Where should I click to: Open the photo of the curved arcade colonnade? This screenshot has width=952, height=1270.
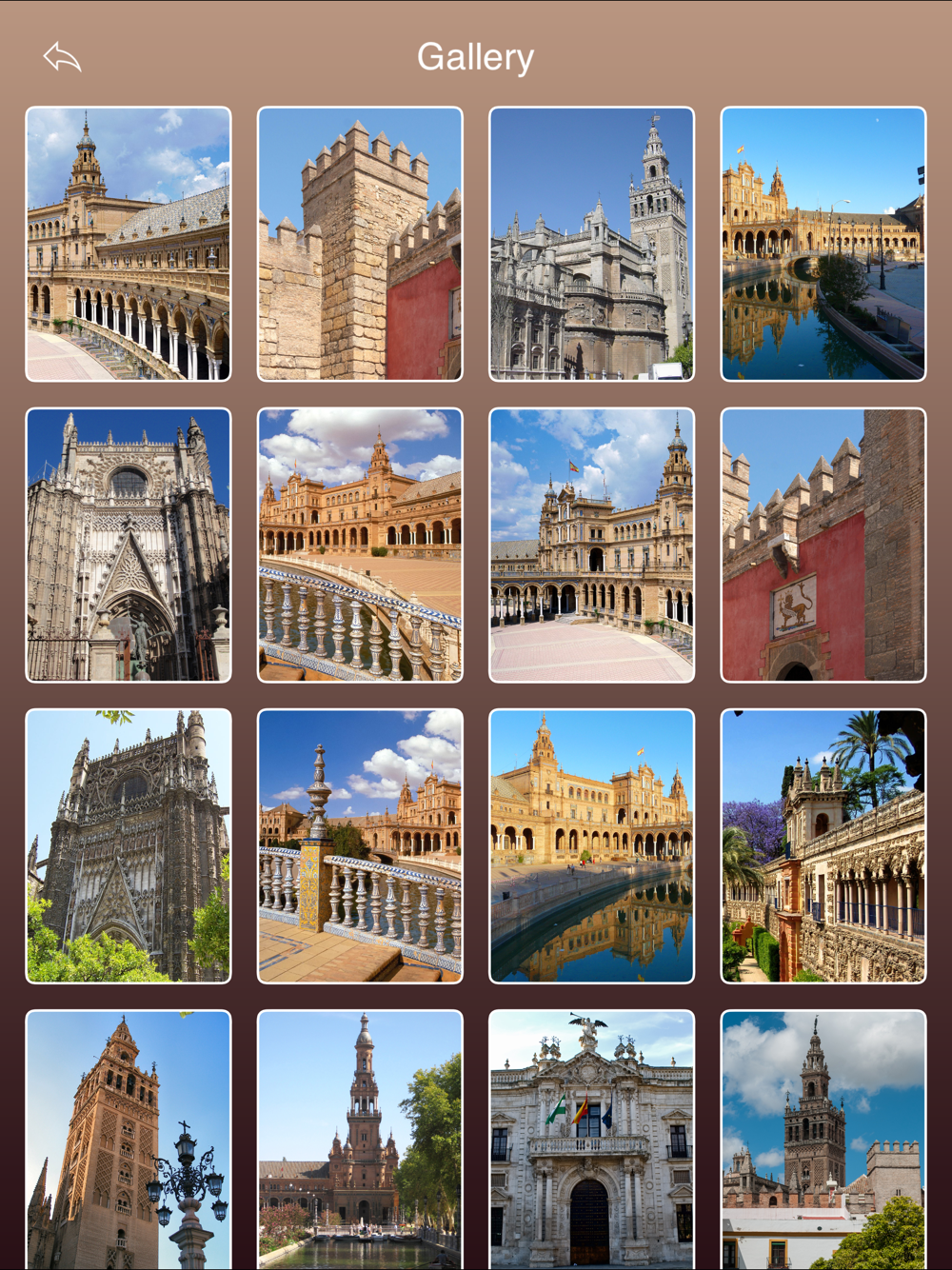(x=129, y=244)
